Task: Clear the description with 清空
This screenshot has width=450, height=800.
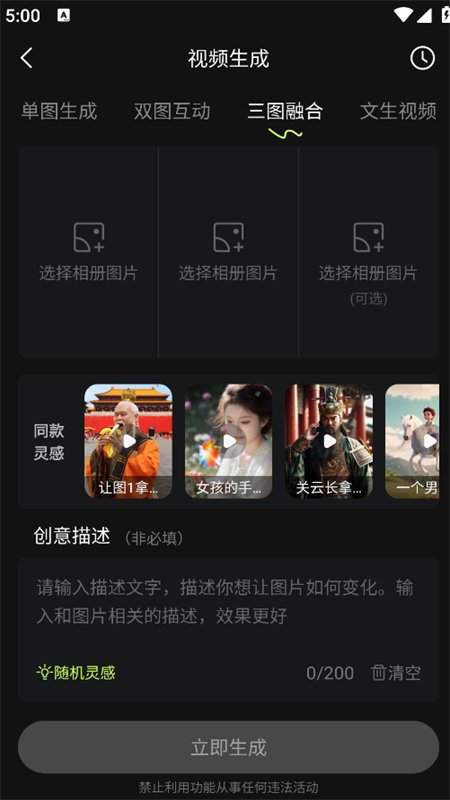Action: coord(396,672)
